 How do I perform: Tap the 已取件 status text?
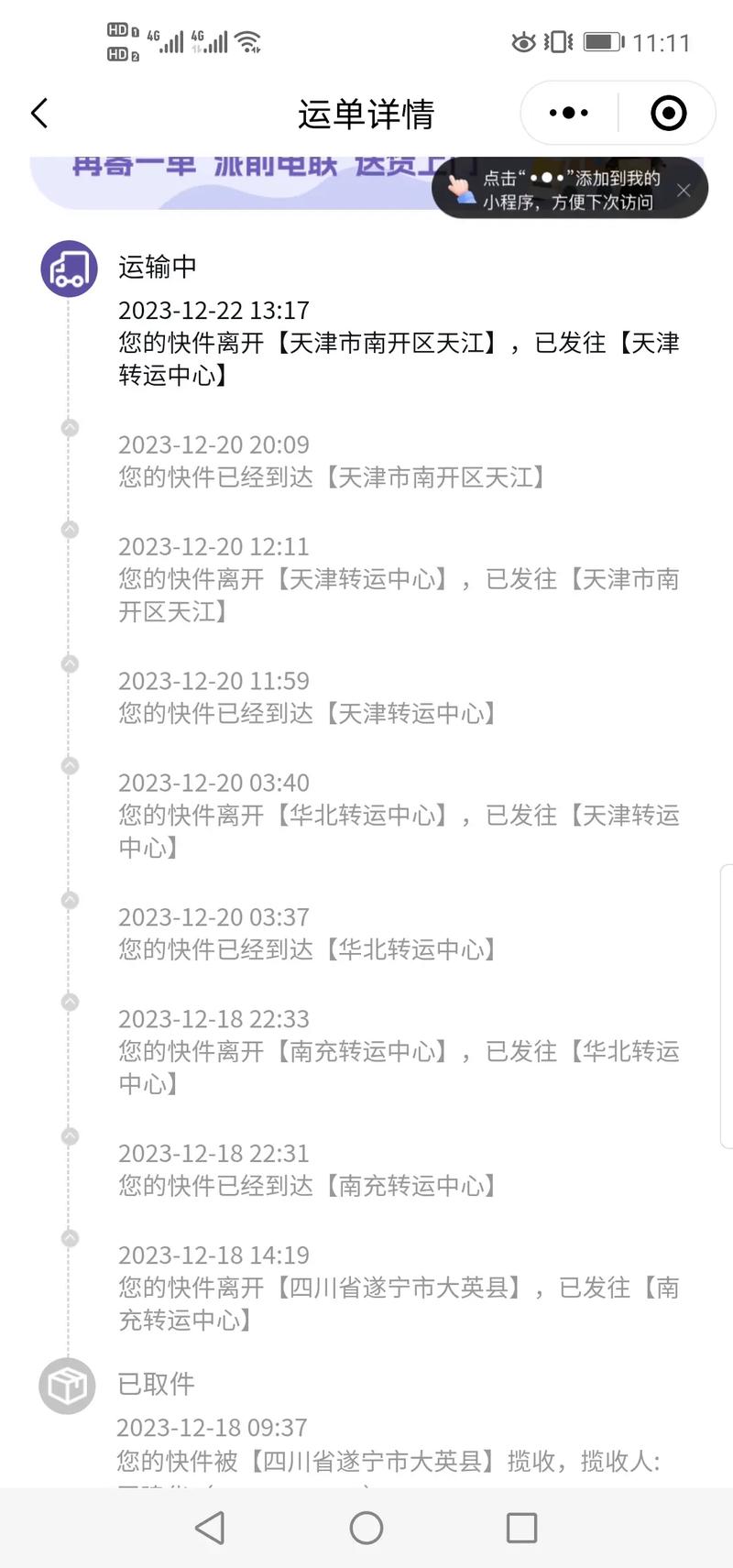click(x=156, y=1386)
